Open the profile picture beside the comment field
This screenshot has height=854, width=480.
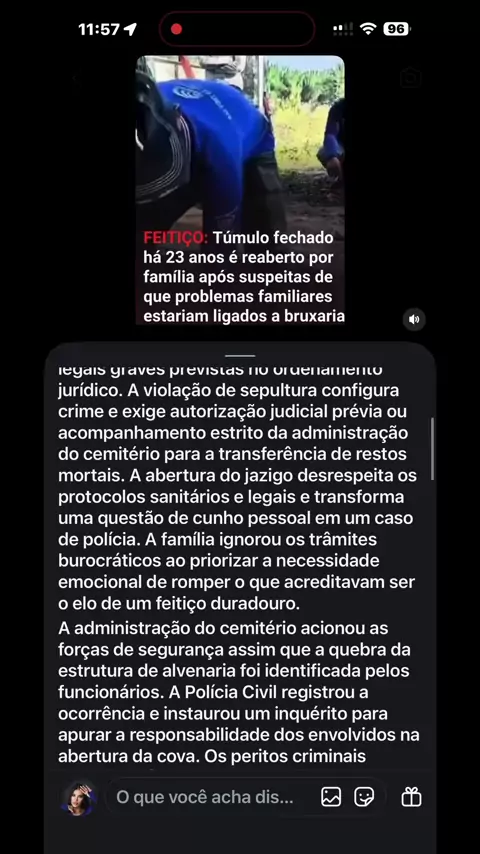(x=79, y=798)
